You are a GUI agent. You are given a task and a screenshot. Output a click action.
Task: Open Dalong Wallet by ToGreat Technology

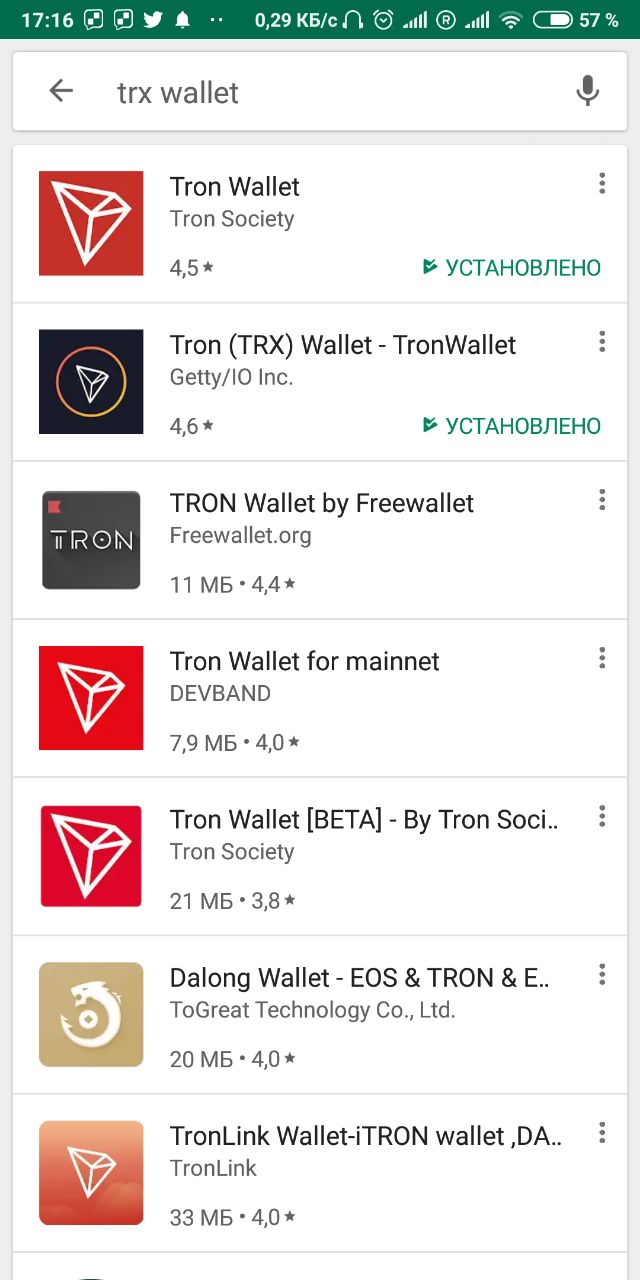click(x=320, y=1015)
